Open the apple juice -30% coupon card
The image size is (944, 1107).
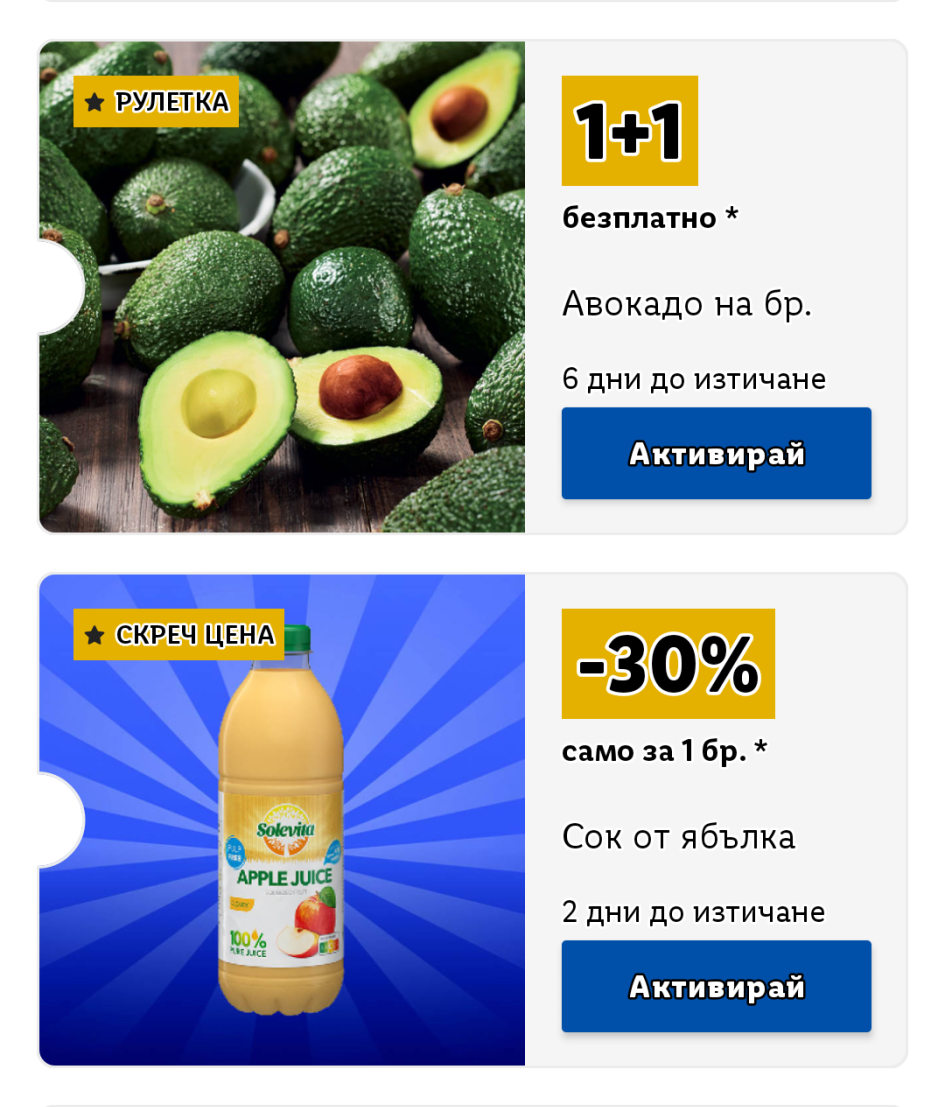pos(282,820)
